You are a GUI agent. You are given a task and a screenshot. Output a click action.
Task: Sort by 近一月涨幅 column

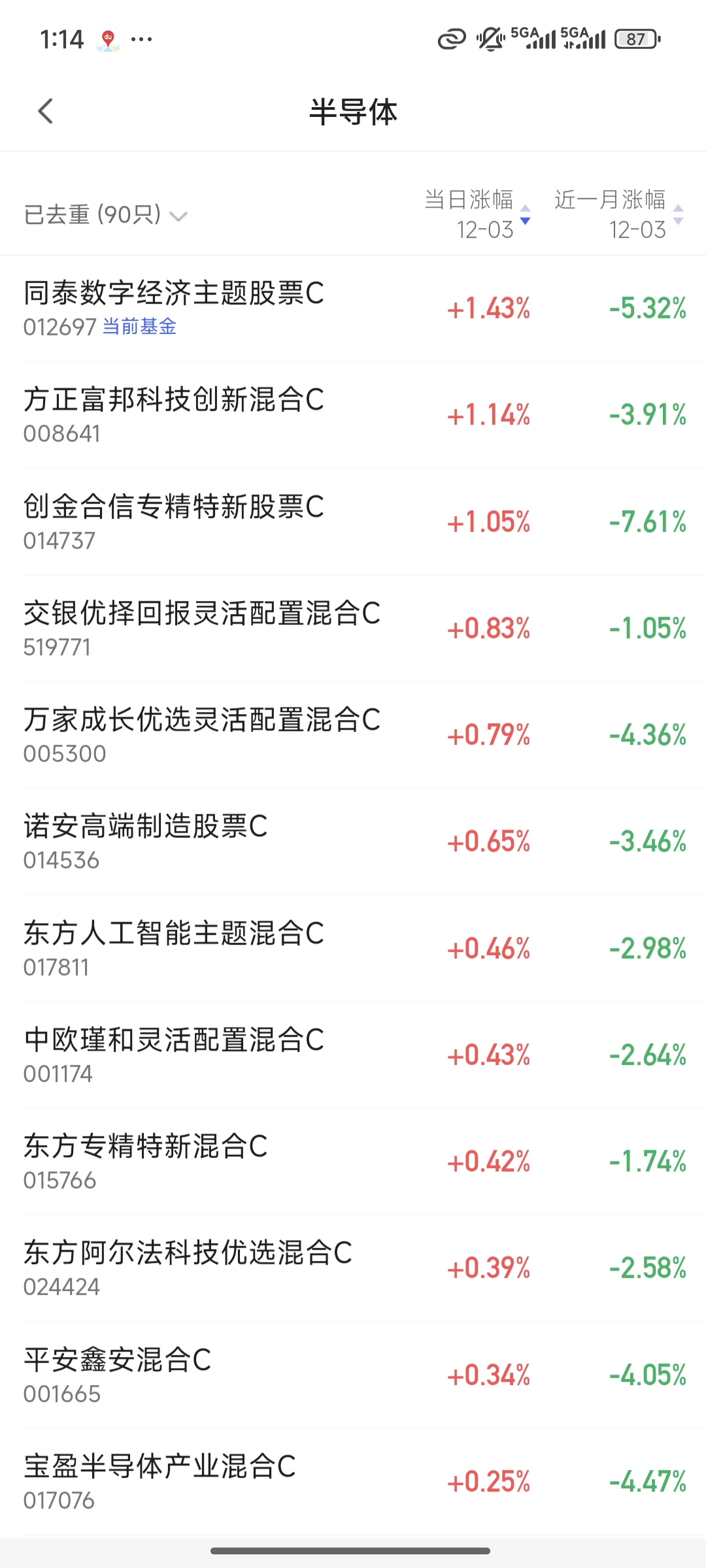pos(618,214)
